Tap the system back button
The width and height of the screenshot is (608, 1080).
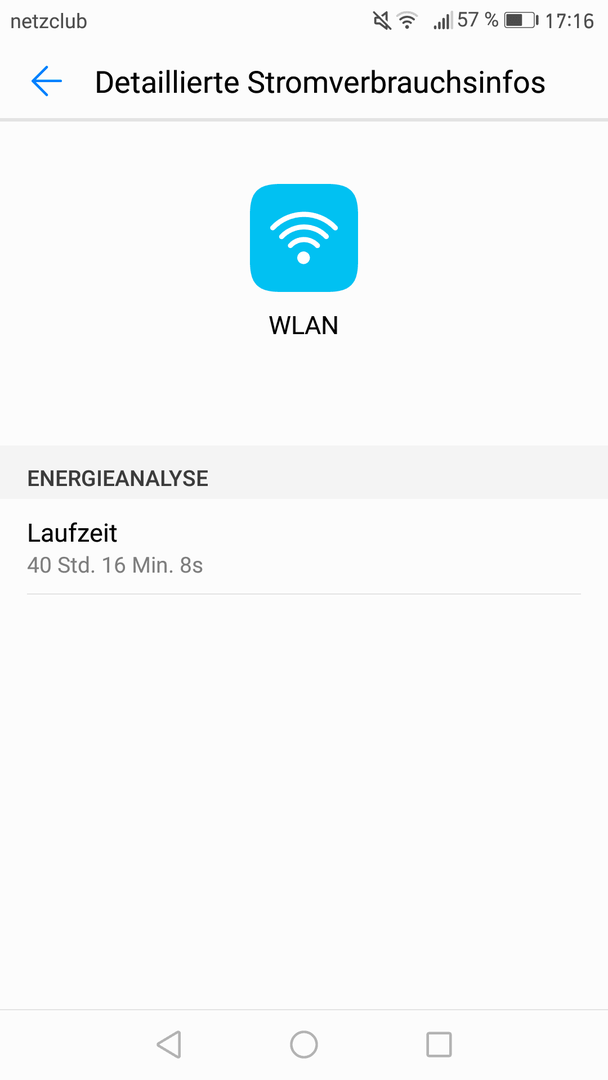169,1044
